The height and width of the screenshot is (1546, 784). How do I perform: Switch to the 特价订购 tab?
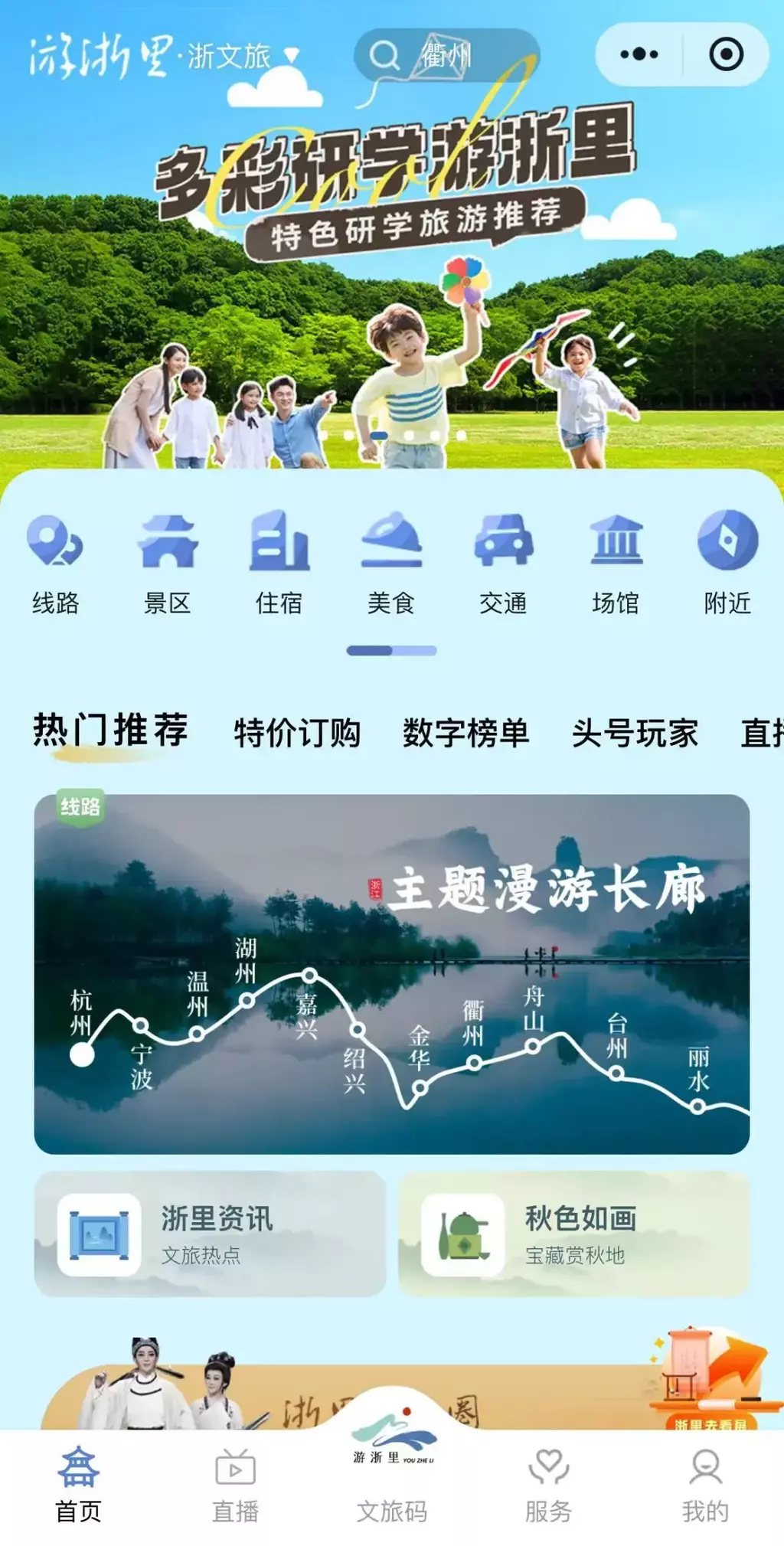(x=297, y=733)
